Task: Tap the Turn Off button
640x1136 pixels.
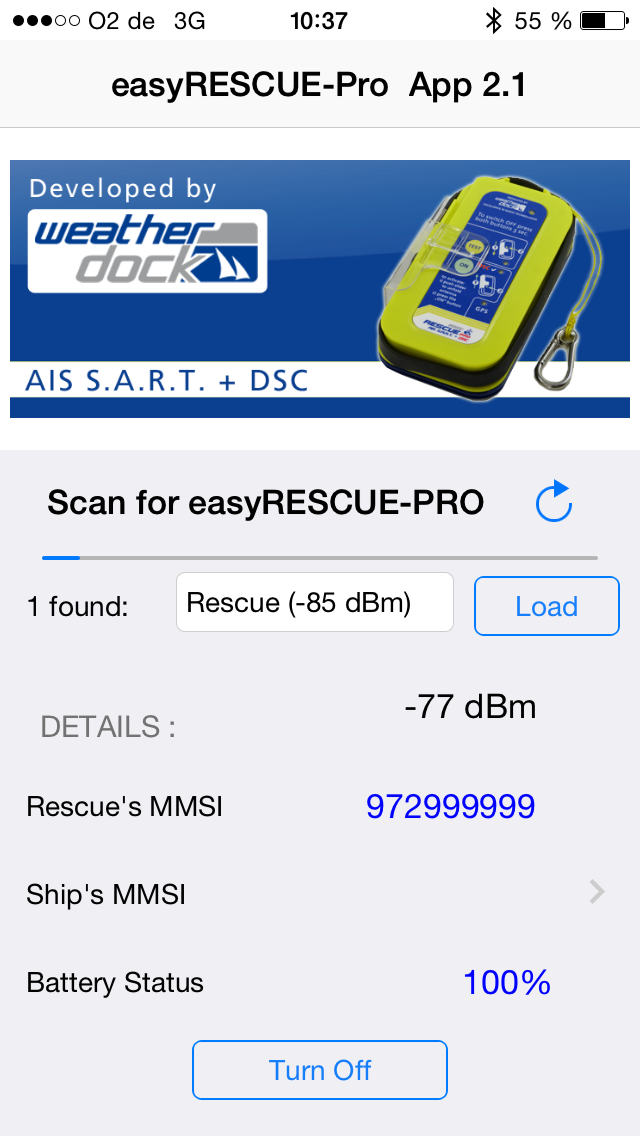Action: coord(320,1070)
